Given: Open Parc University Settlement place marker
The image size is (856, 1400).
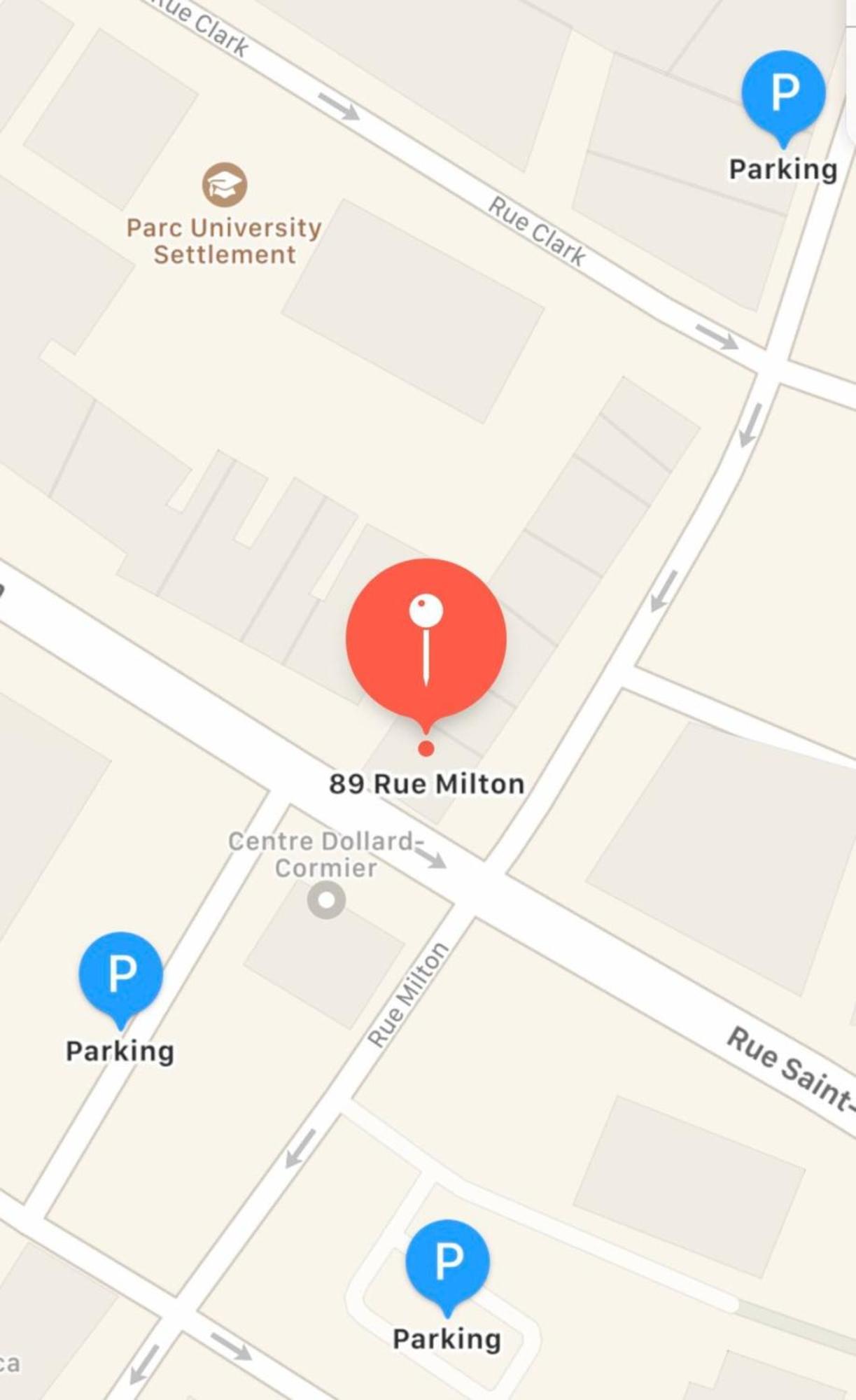Looking at the screenshot, I should 225,185.
